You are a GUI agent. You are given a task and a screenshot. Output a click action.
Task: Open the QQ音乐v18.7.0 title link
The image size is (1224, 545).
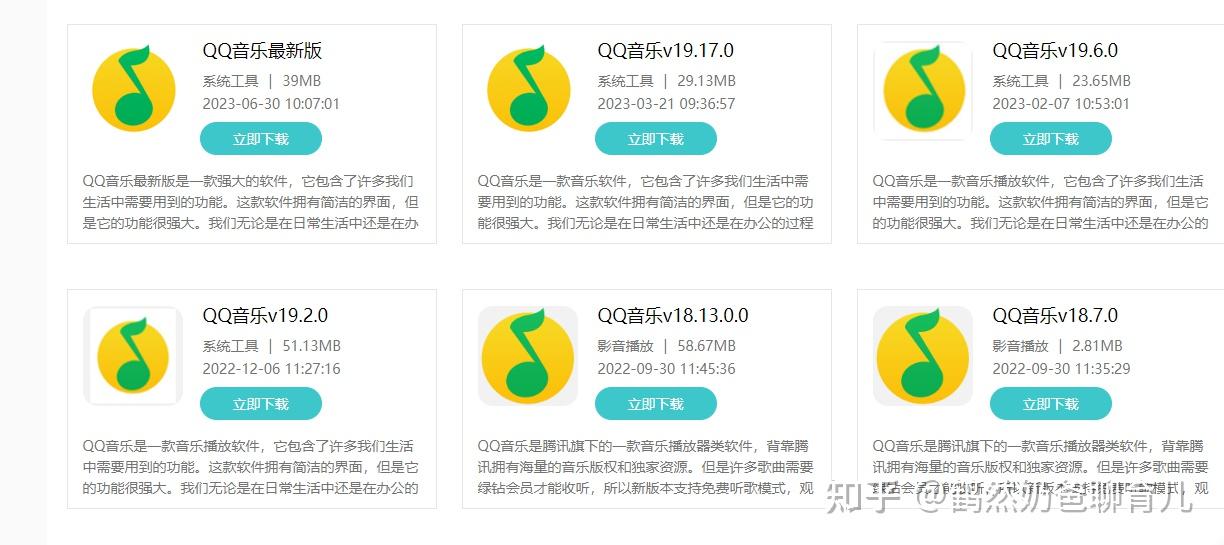pyautogui.click(x=1055, y=316)
